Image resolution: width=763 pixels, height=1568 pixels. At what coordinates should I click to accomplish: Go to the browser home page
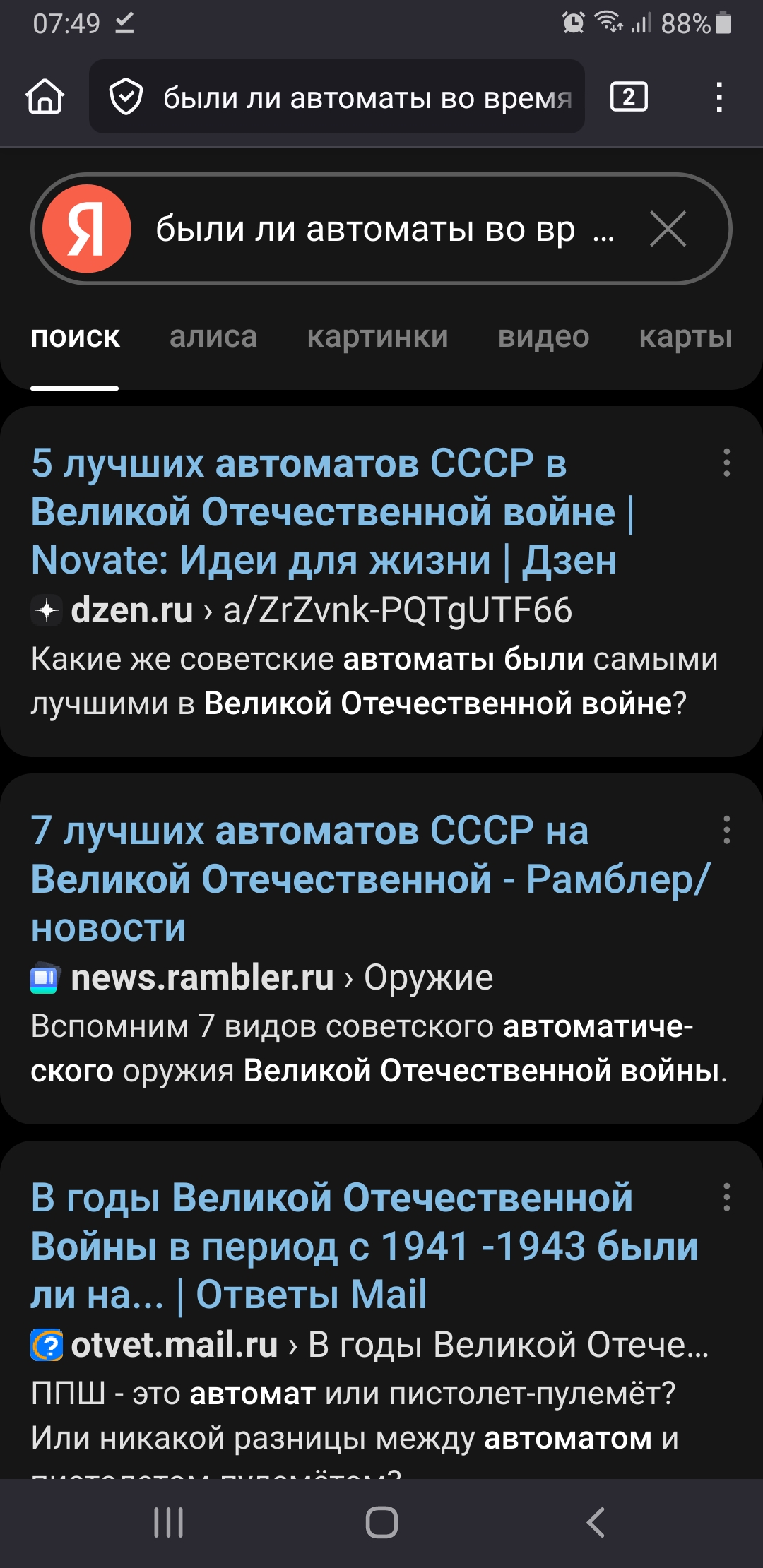pyautogui.click(x=45, y=97)
